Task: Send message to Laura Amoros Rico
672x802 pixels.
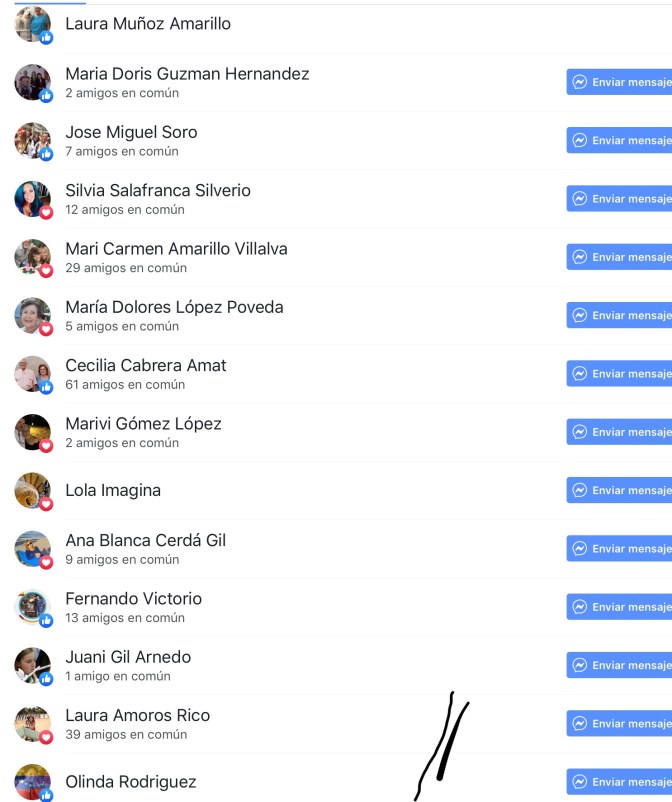Action: (620, 724)
